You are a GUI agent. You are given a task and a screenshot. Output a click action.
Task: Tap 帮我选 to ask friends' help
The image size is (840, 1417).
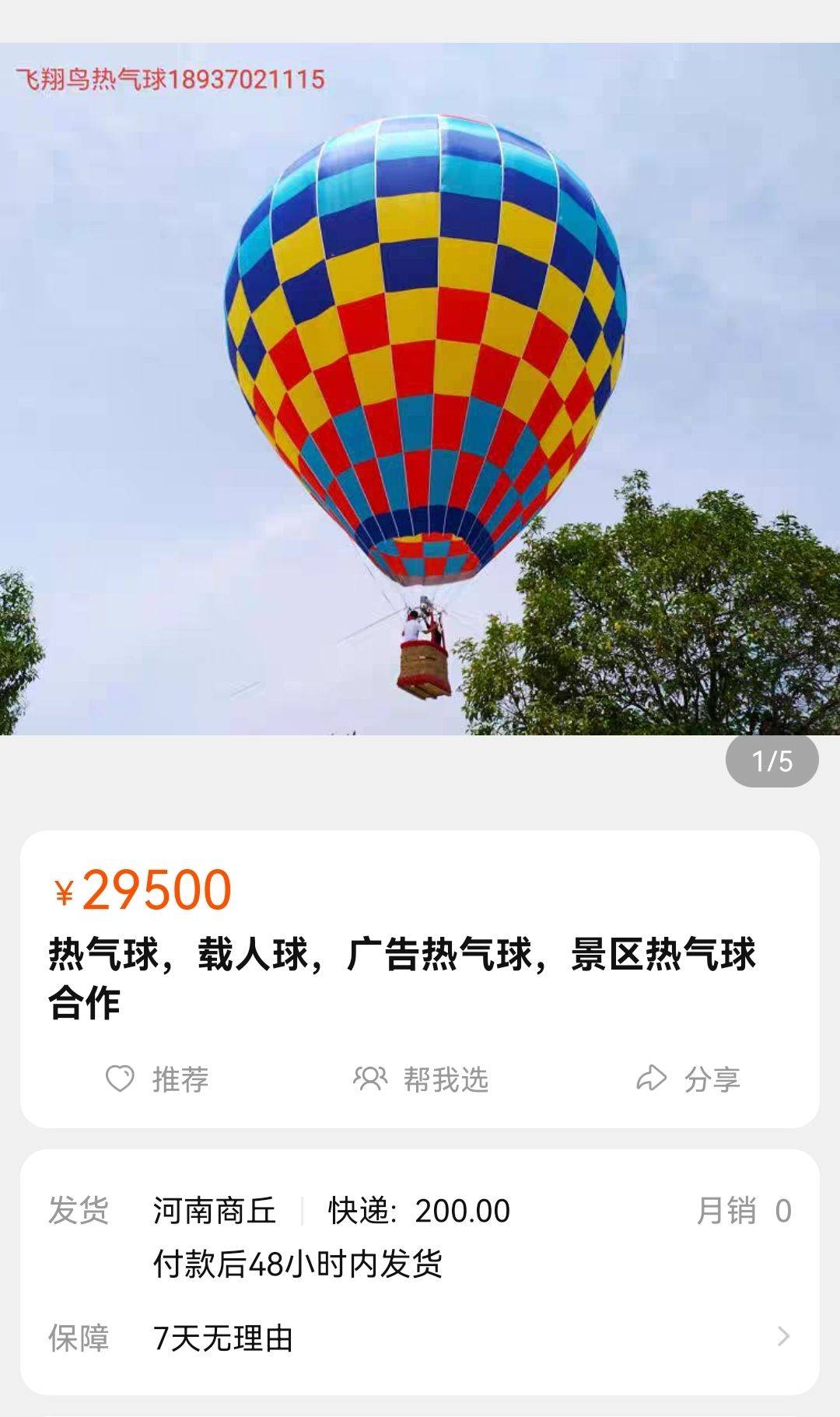421,1079
